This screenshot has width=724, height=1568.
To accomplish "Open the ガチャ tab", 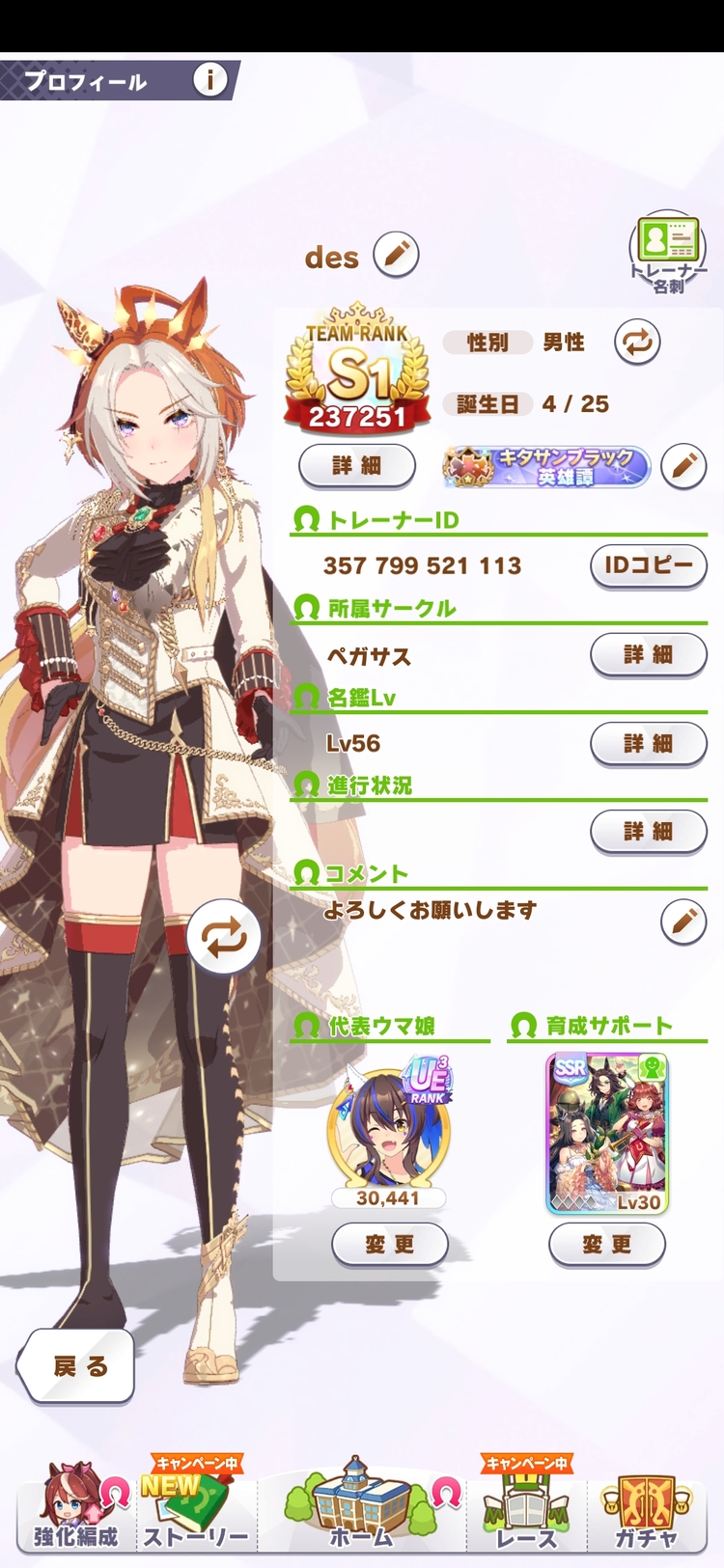I will point(647,1509).
